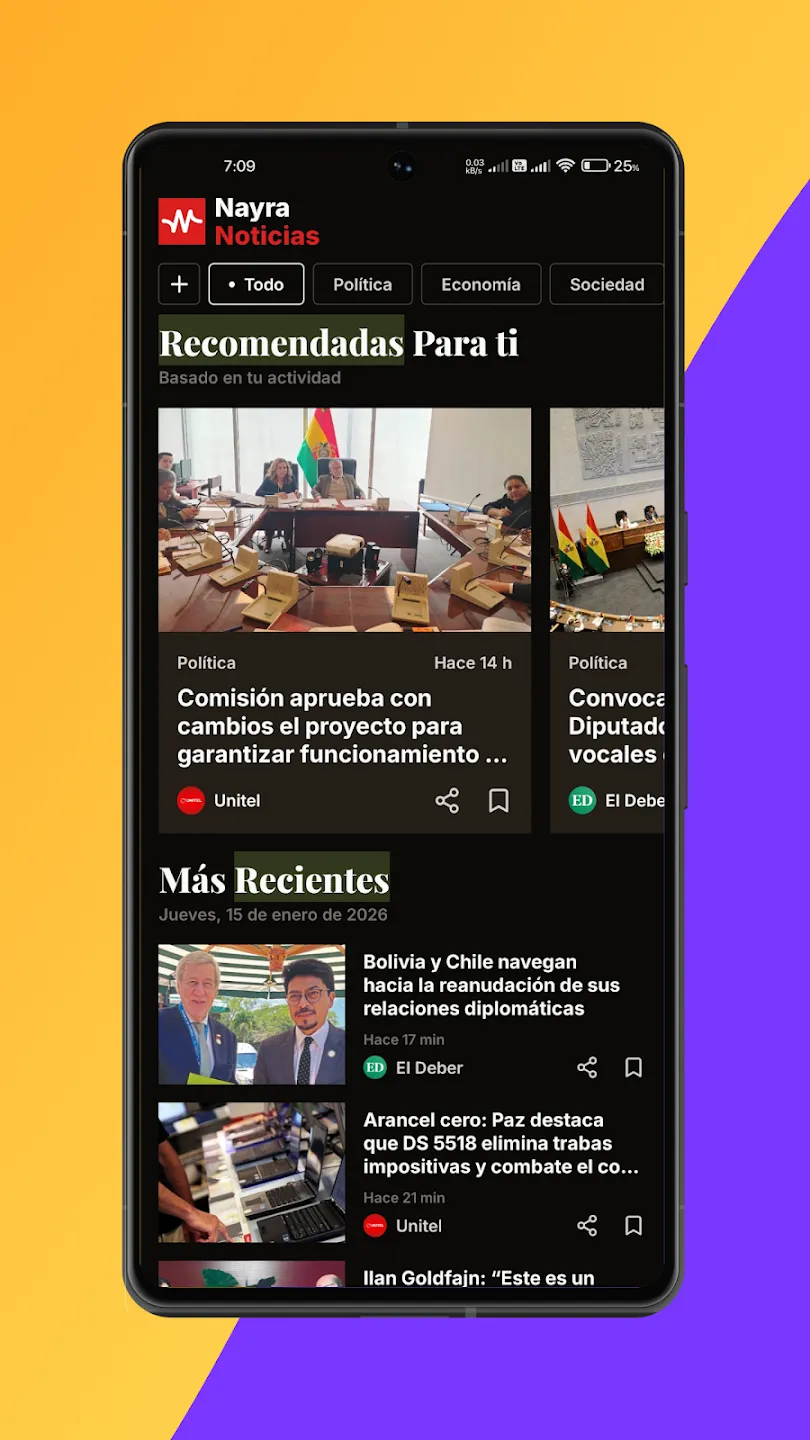Share the Bolivia y Chile article

pyautogui.click(x=588, y=1067)
